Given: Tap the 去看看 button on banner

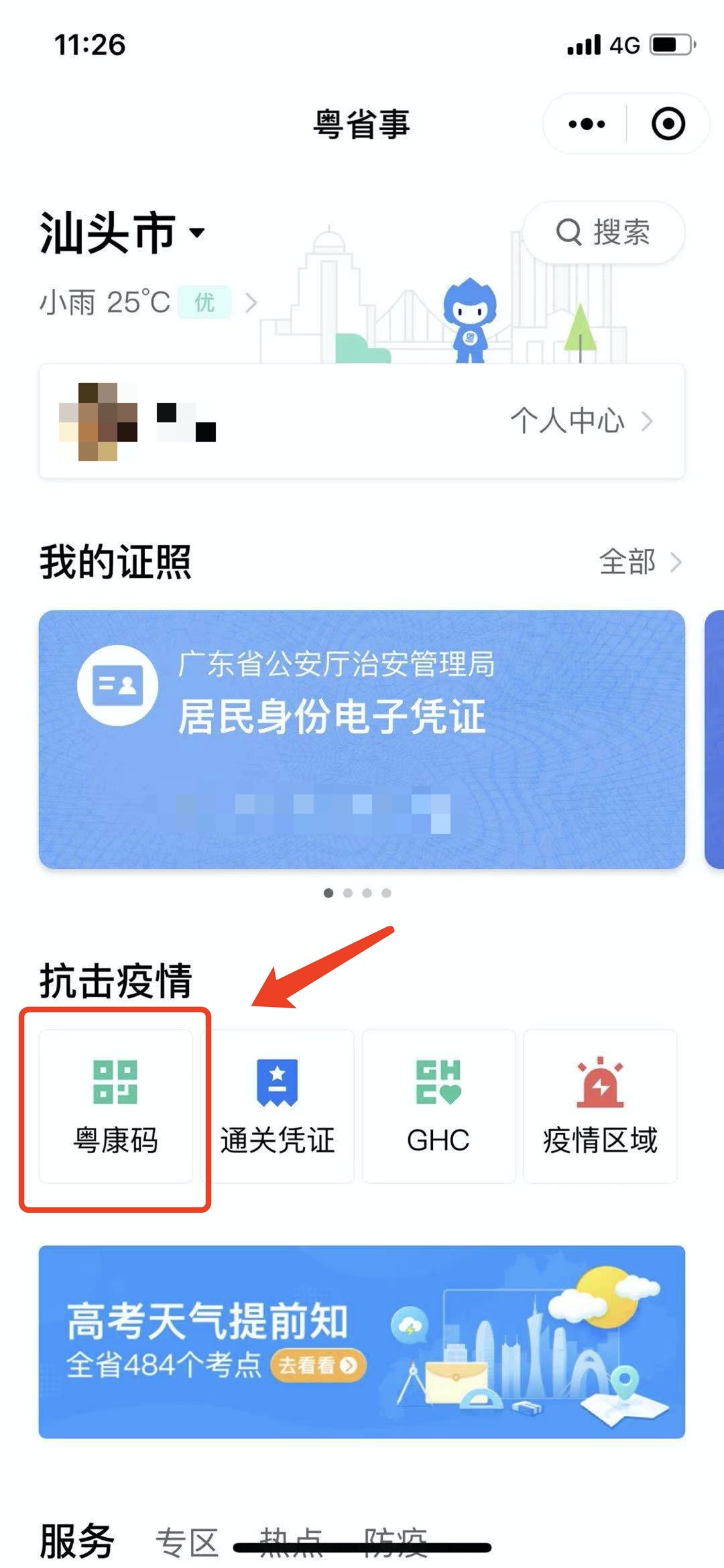Looking at the screenshot, I should pyautogui.click(x=318, y=1365).
